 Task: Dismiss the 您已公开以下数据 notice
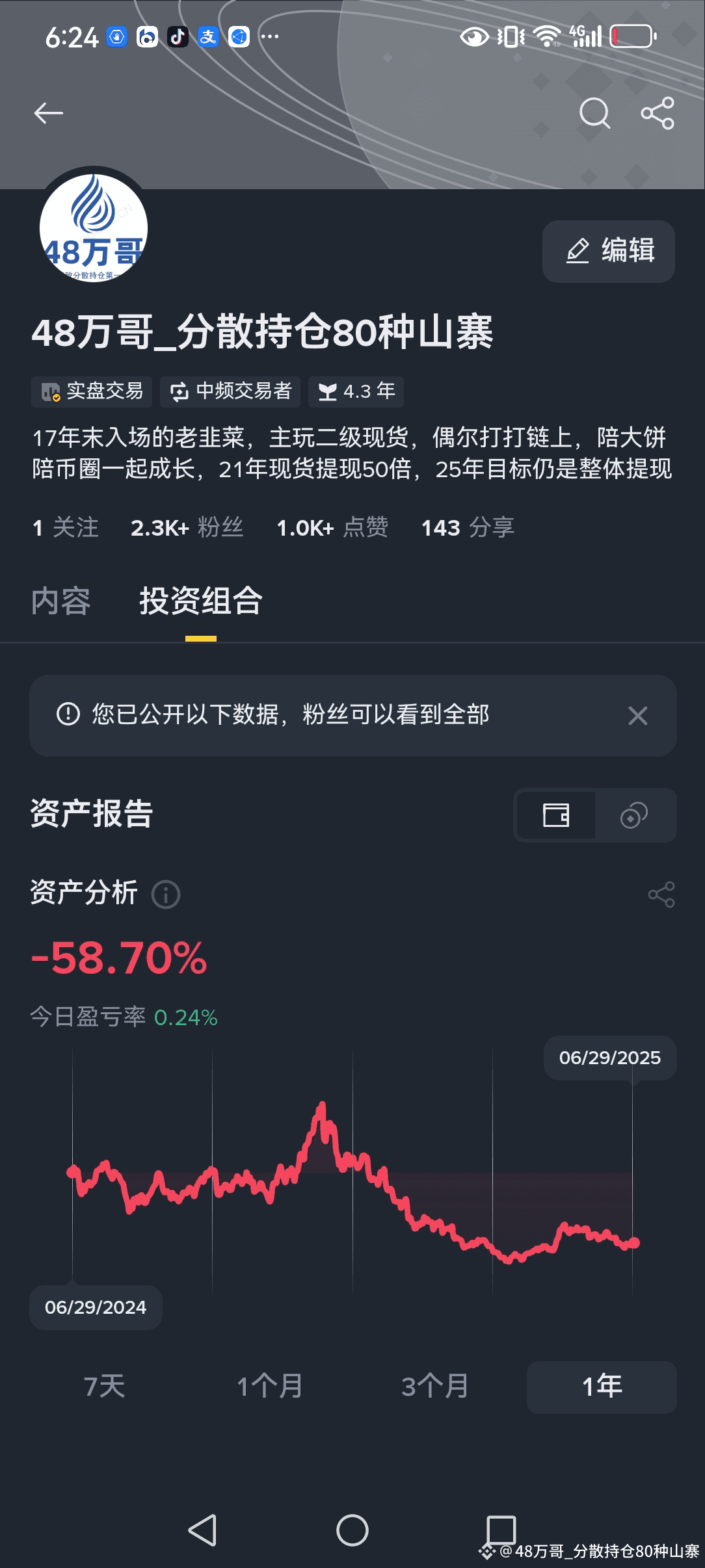click(638, 716)
